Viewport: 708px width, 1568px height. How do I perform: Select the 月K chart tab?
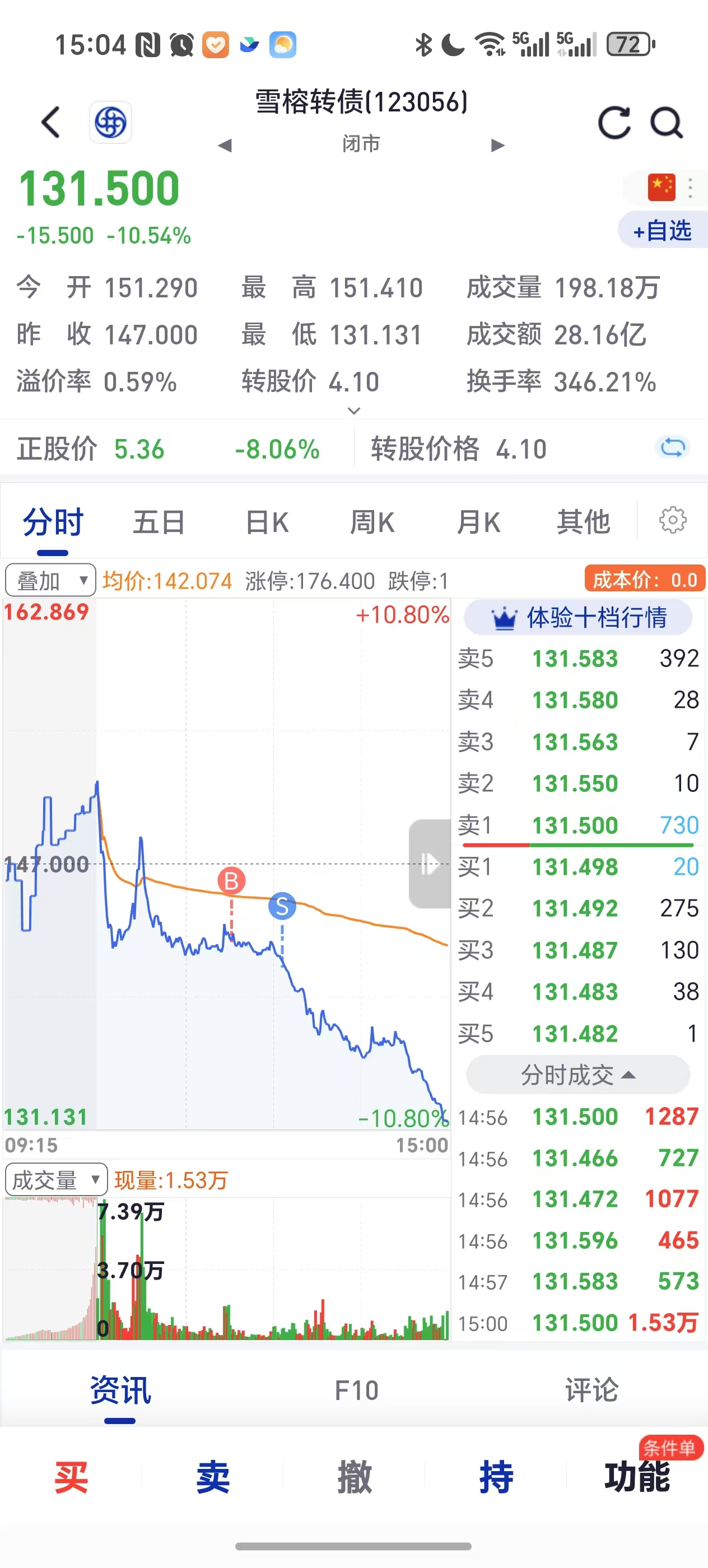478,522
